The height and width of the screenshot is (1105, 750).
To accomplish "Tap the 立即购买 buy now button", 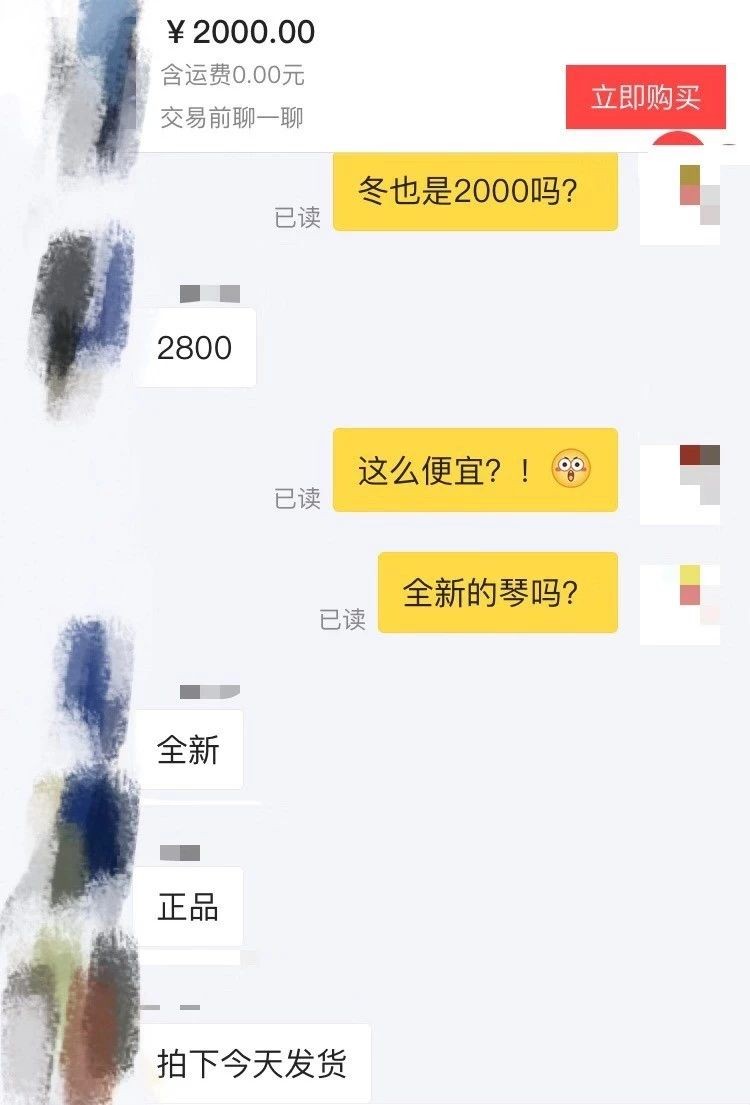I will (x=645, y=97).
